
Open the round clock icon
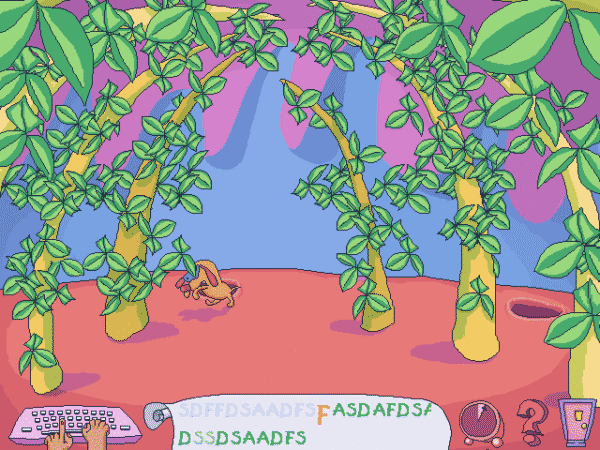point(480,422)
